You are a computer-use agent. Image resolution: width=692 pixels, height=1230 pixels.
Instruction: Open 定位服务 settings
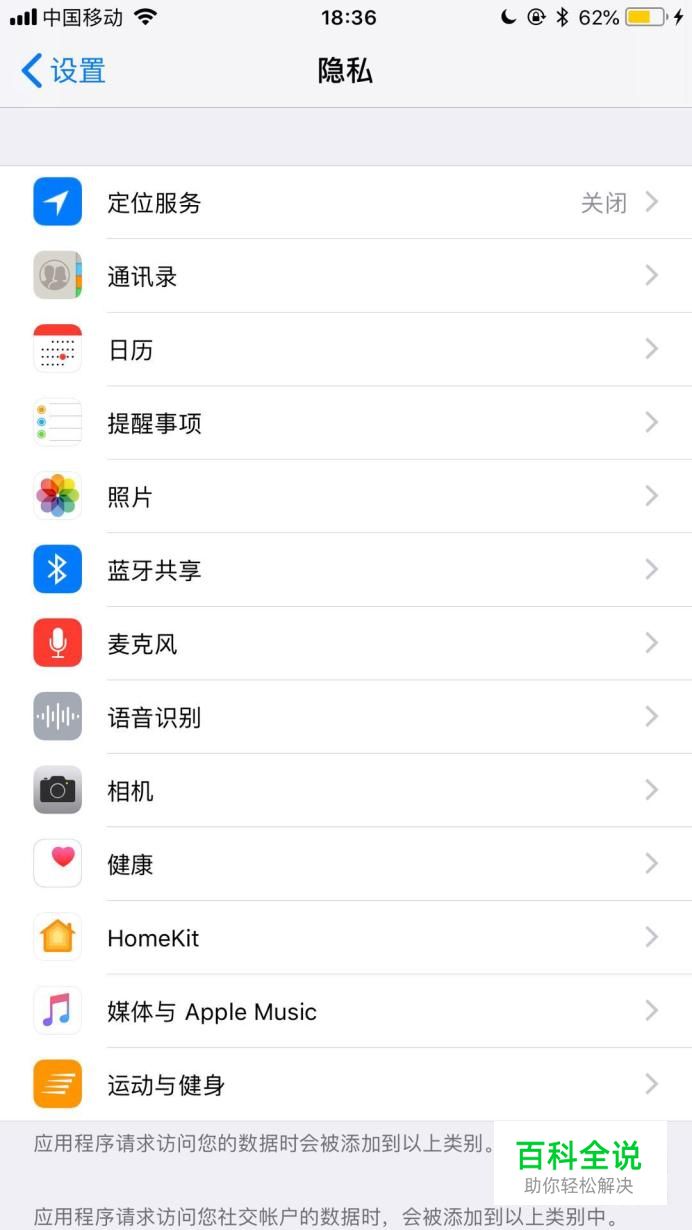[346, 202]
